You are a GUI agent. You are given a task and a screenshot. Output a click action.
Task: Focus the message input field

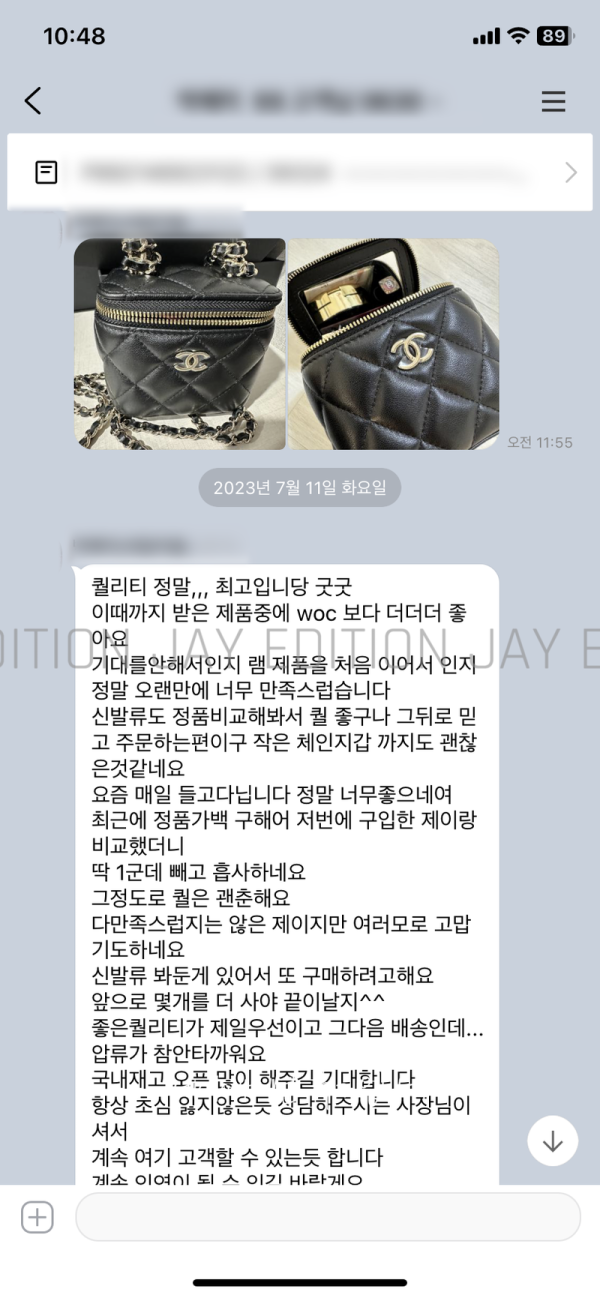point(328,1217)
